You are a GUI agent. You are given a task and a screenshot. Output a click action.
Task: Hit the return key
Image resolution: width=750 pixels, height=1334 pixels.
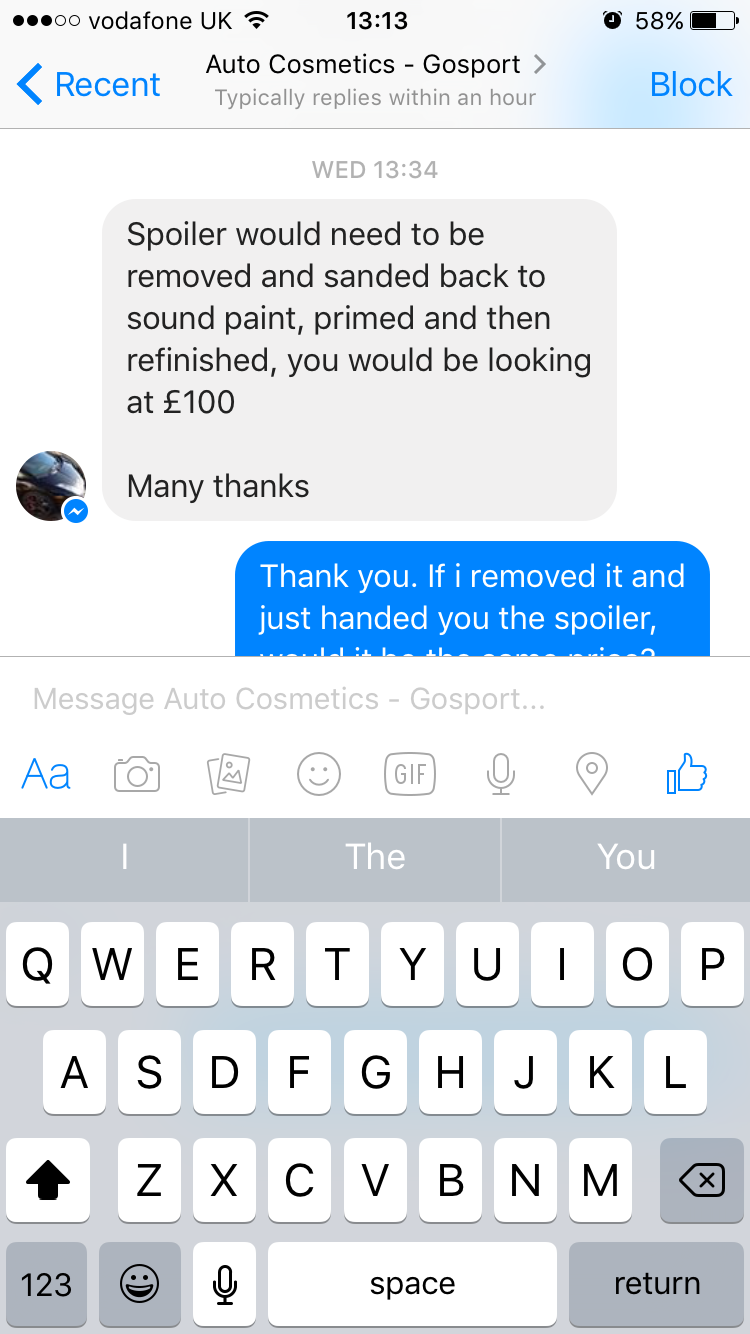[x=656, y=1284]
